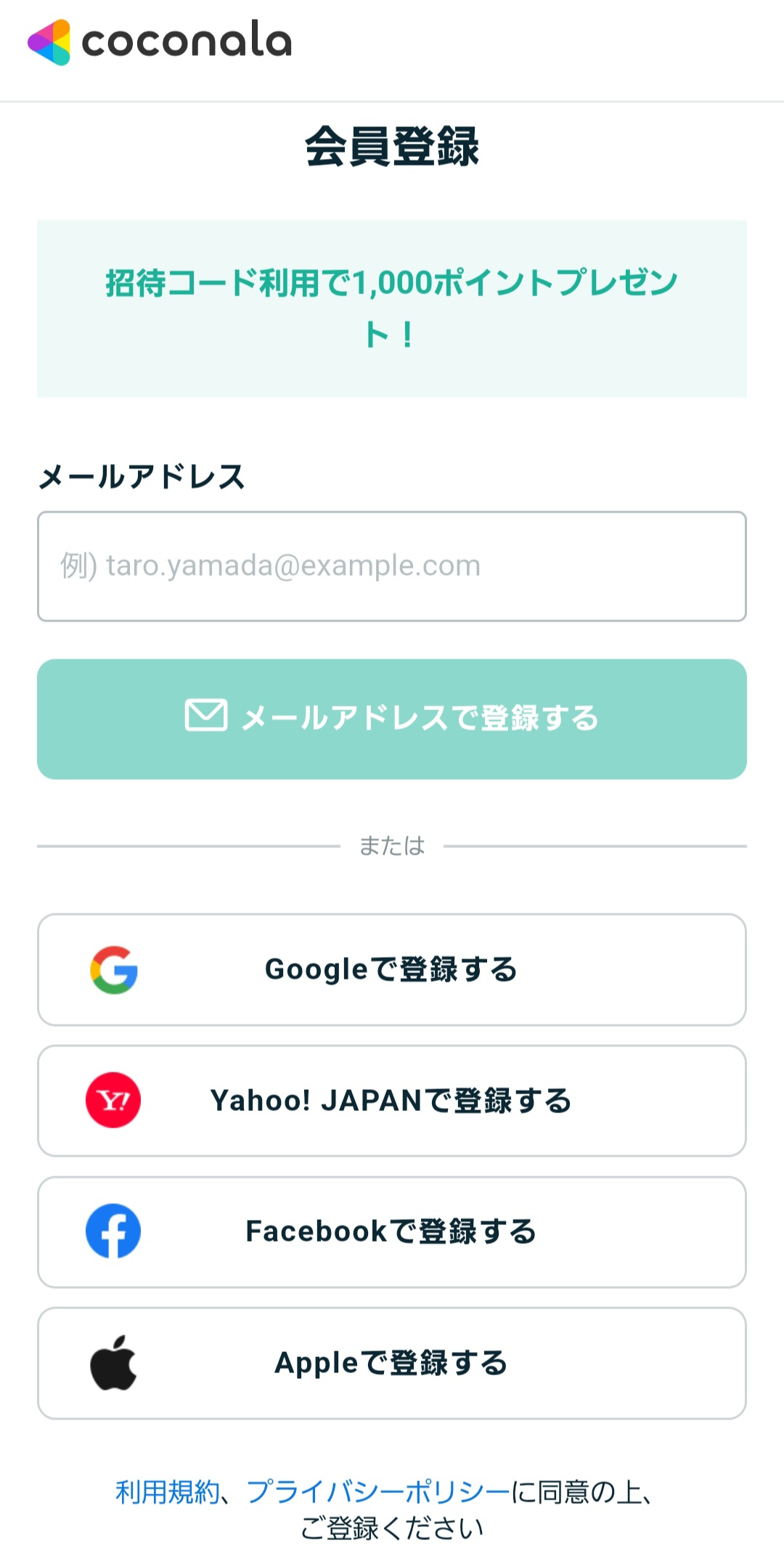This screenshot has height=1556, width=784.
Task: Choose "Yahoo! JAPANで登録する"
Action: coord(392,1101)
